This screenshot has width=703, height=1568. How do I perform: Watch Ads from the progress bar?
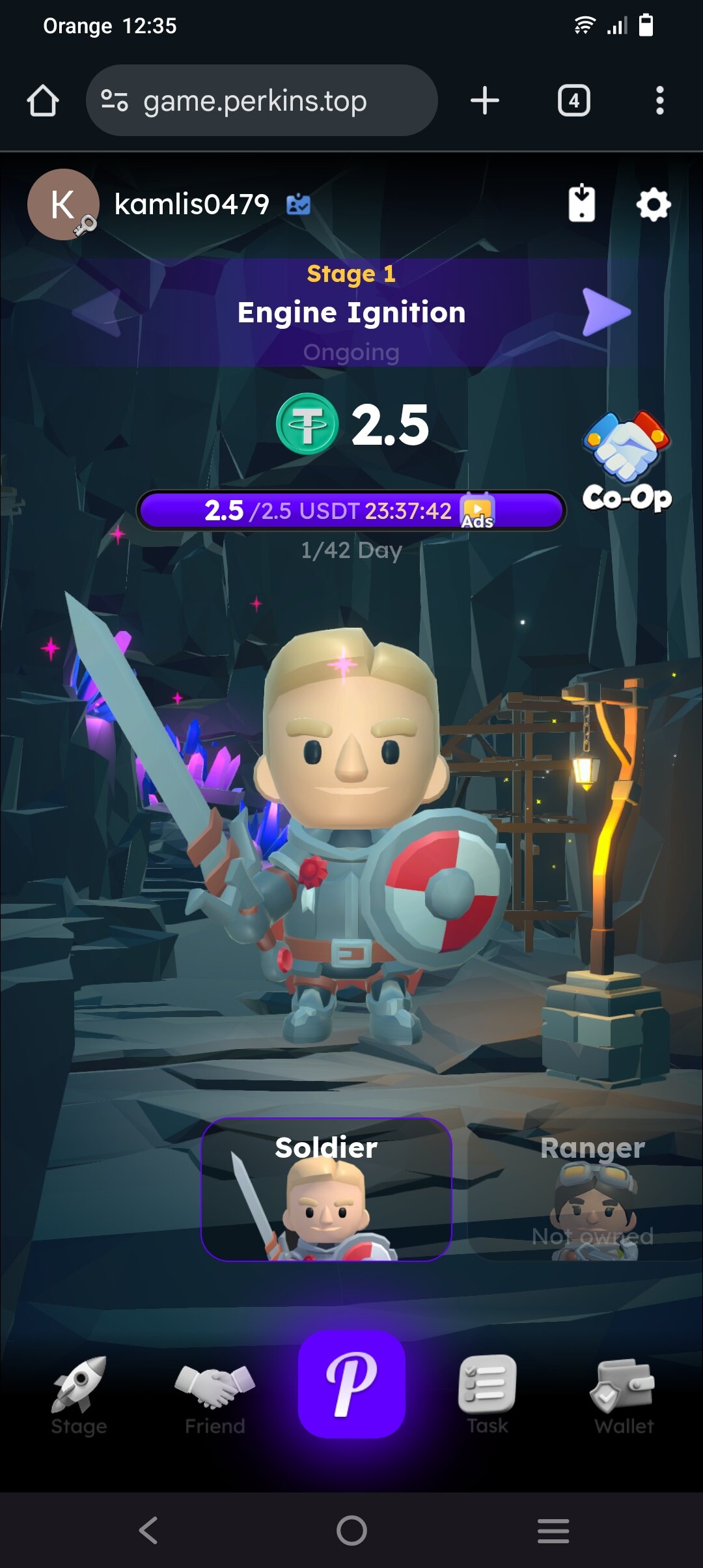[x=478, y=511]
